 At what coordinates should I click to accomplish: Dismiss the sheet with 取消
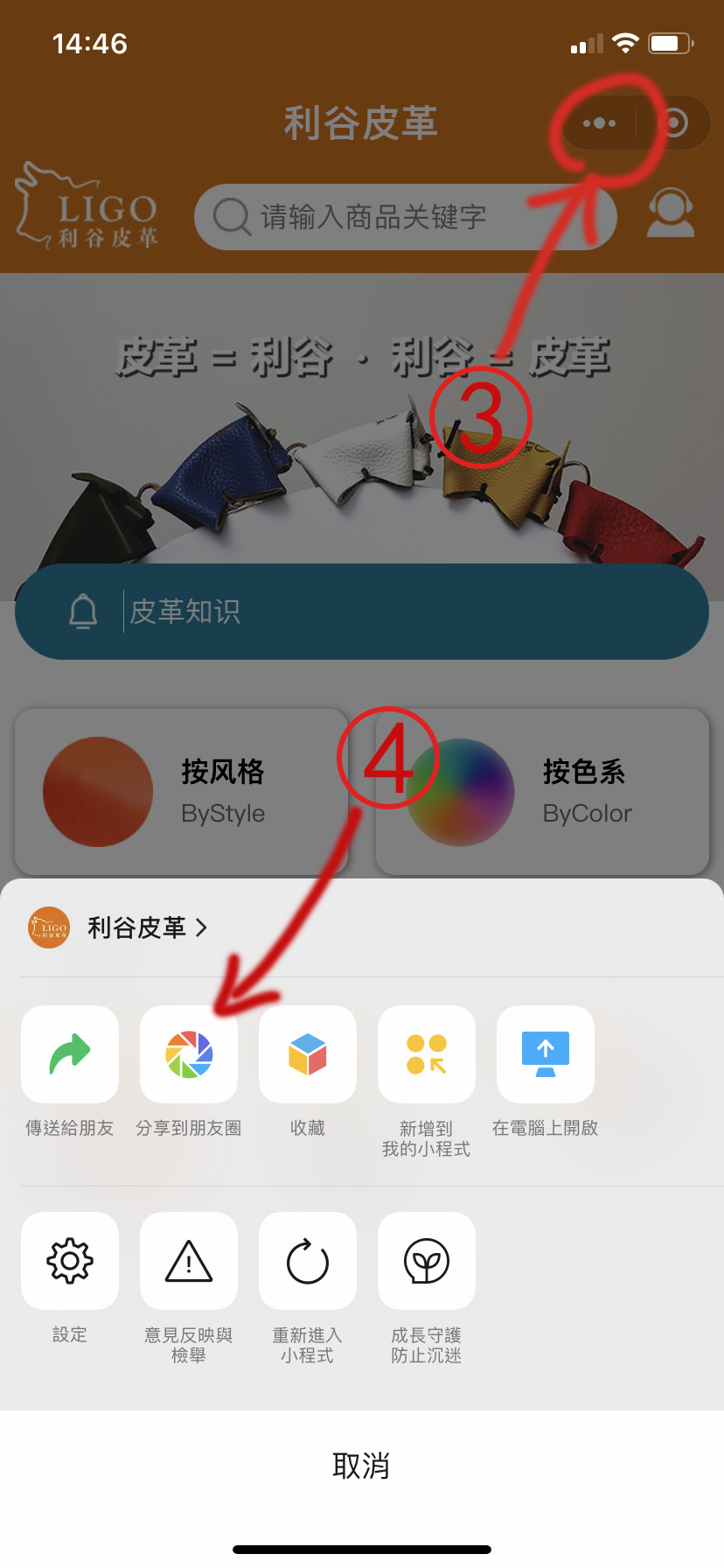[361, 1466]
